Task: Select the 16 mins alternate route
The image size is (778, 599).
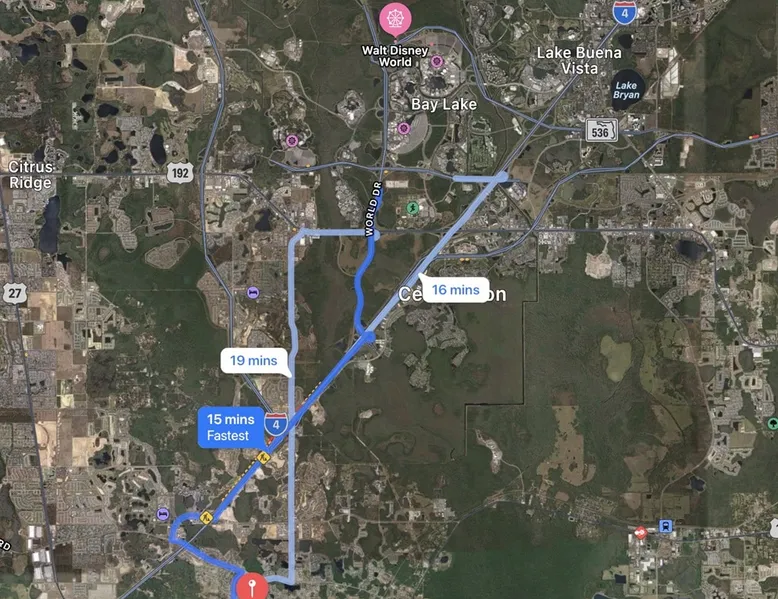Action: pyautogui.click(x=455, y=290)
